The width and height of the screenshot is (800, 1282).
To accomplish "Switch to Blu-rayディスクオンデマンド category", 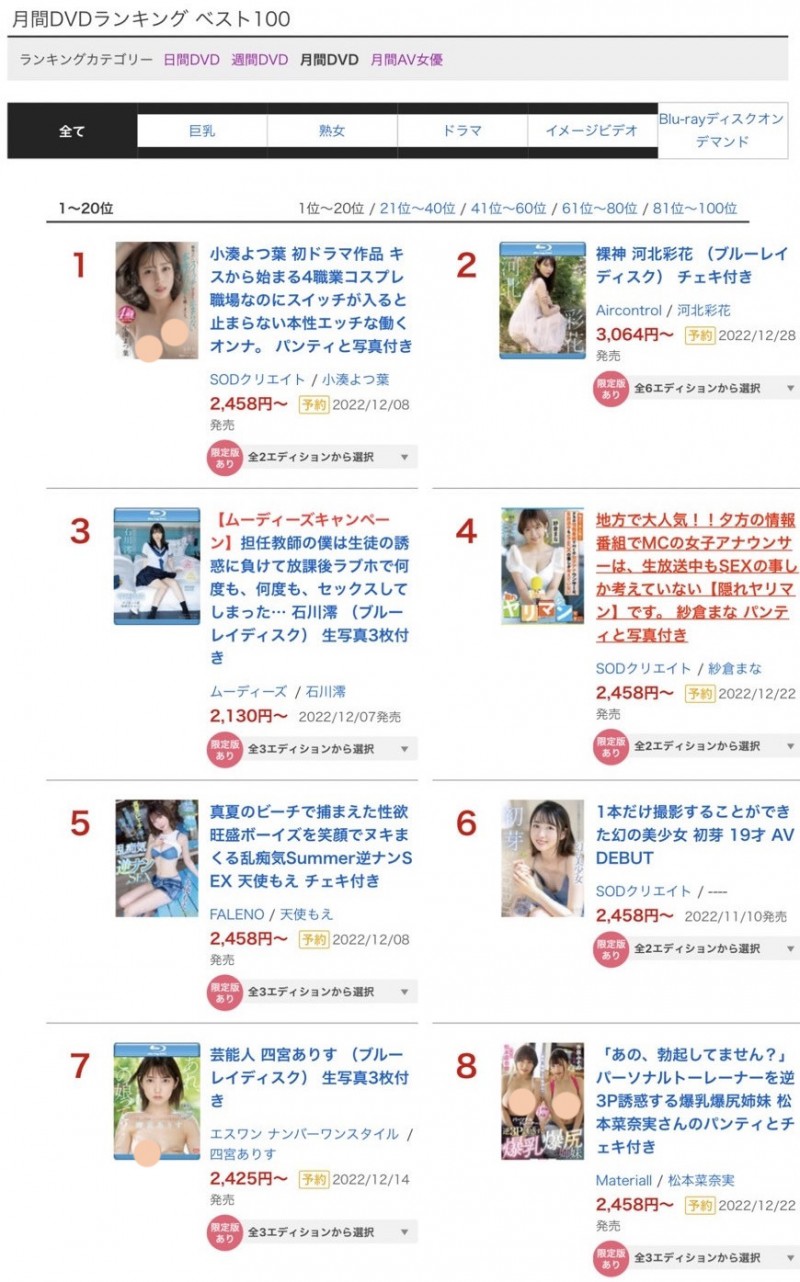I will pyautogui.click(x=722, y=130).
